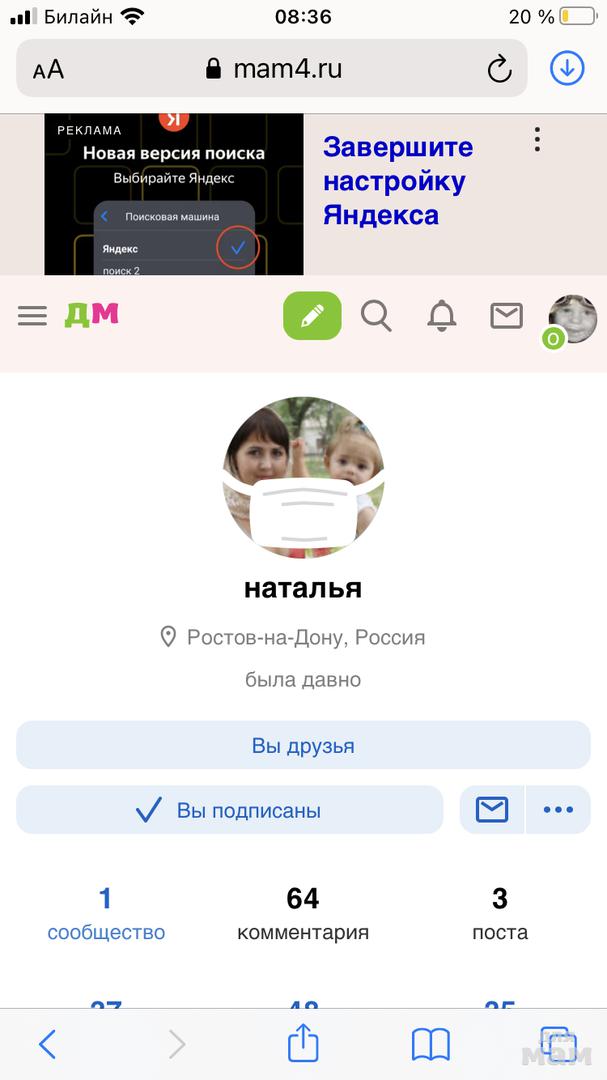Open наталья's profile photo
Screen dimensions: 607x1080
coord(303,478)
